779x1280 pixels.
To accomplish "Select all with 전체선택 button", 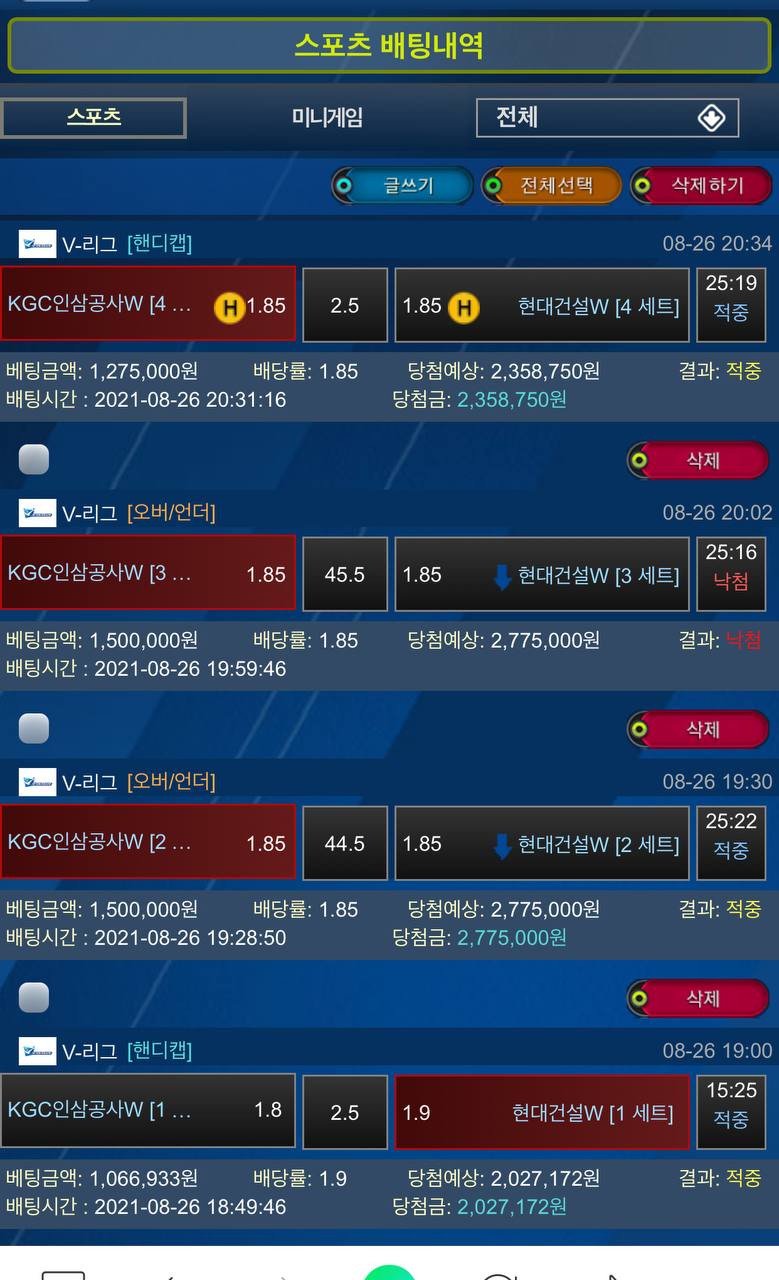I will point(552,185).
